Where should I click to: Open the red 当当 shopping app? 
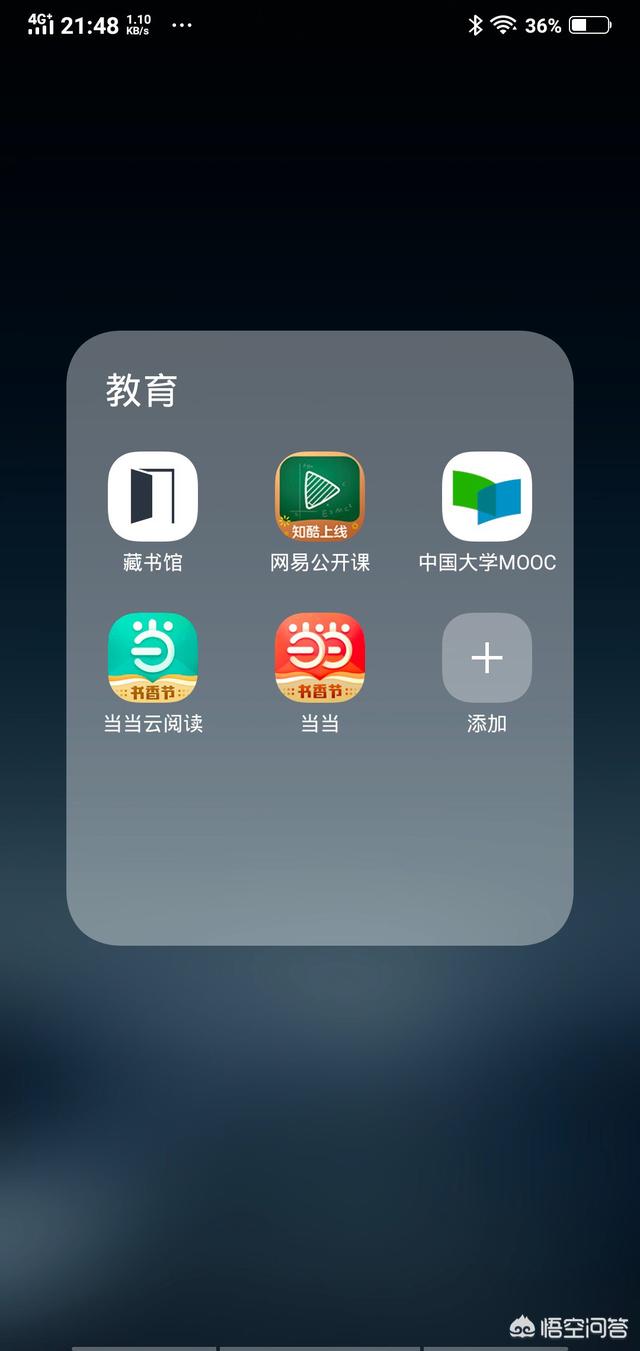[320, 658]
